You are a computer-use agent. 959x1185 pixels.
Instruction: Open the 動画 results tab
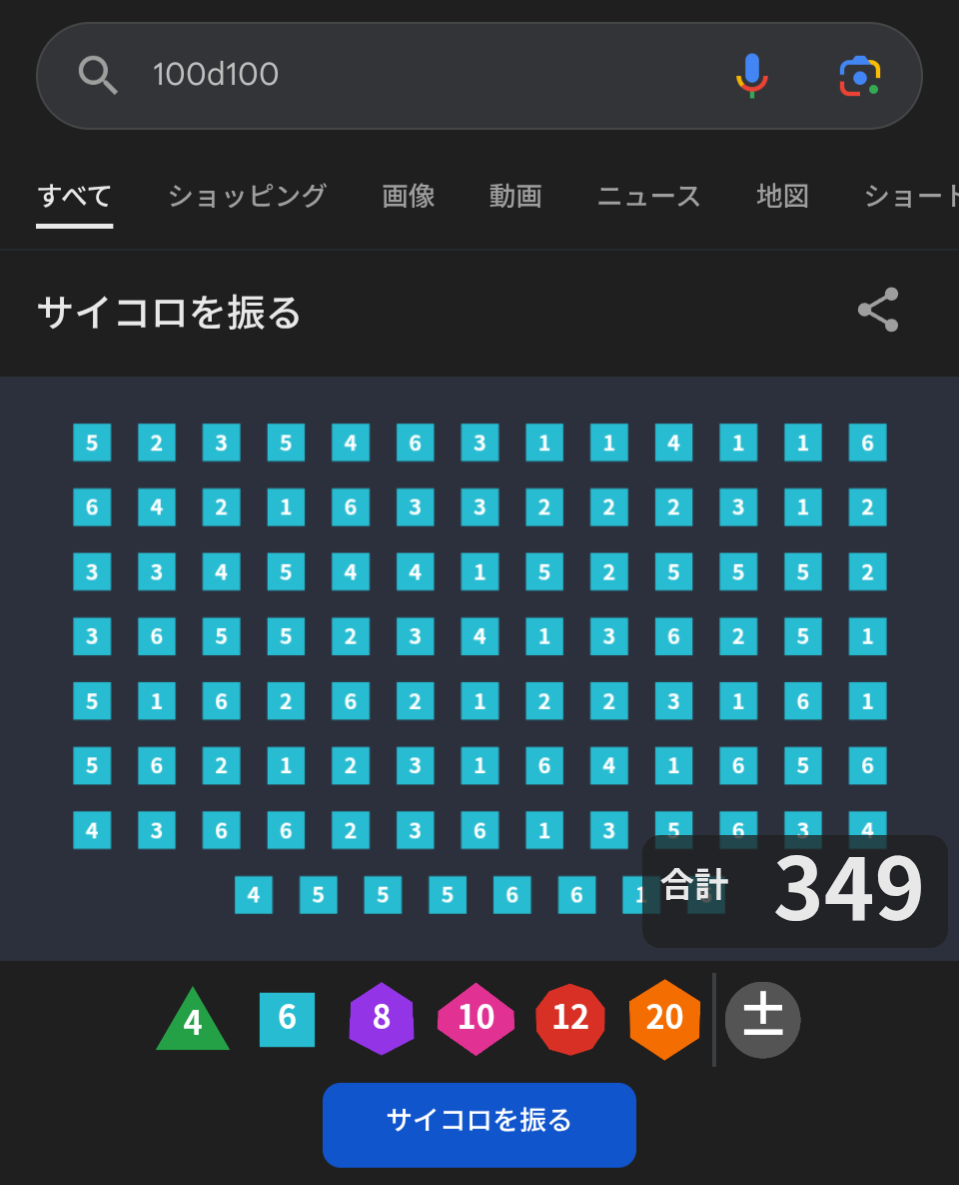pos(515,196)
